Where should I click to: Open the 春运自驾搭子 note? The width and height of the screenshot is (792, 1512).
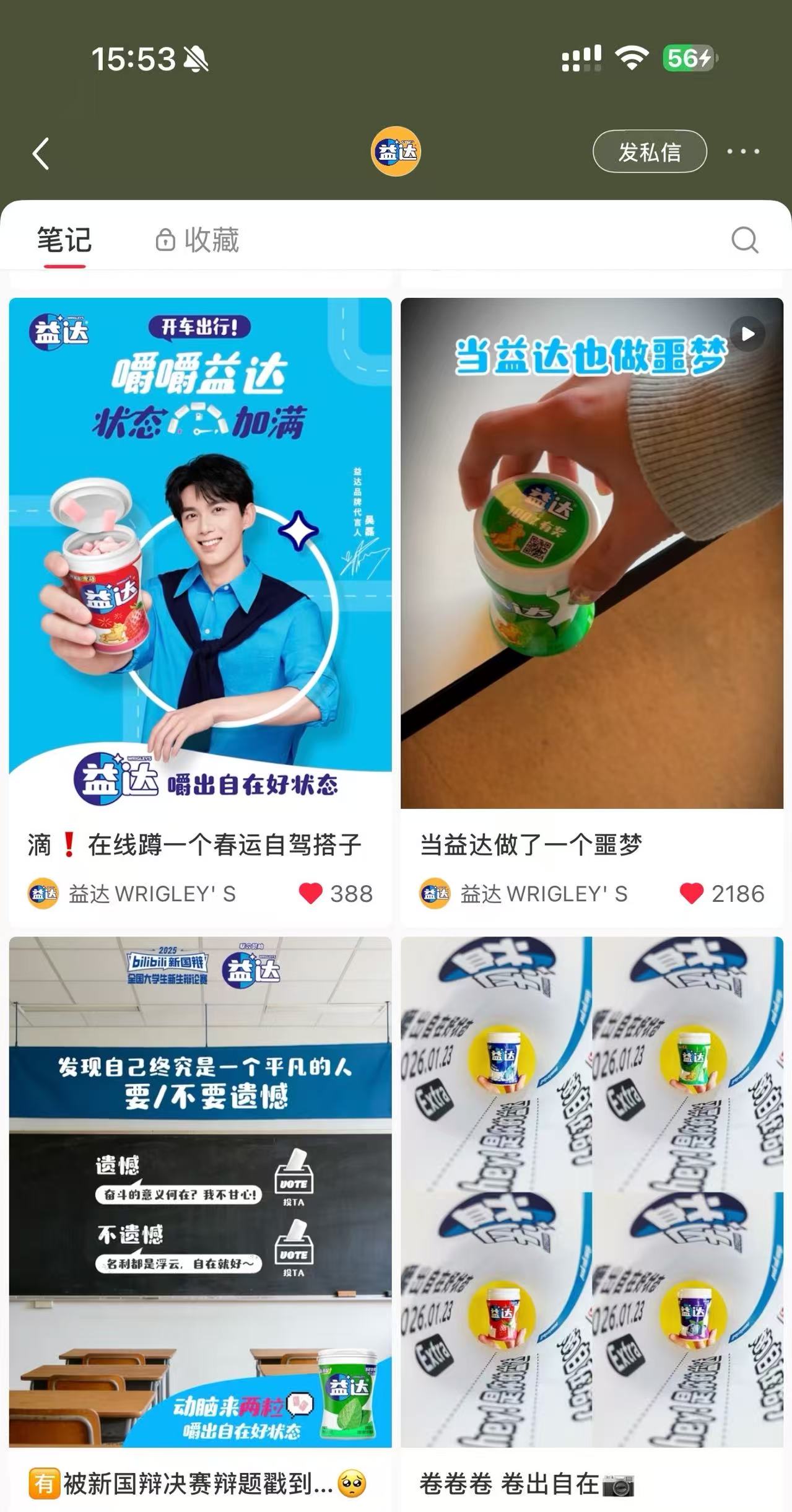200,551
